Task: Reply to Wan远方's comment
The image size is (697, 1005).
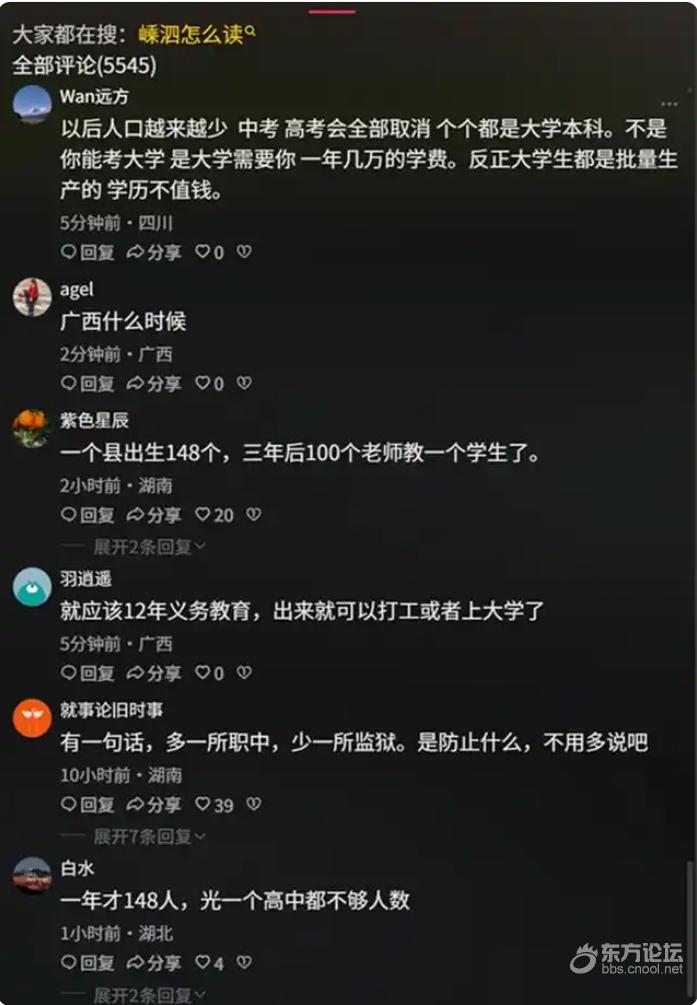Action: pyautogui.click(x=88, y=252)
